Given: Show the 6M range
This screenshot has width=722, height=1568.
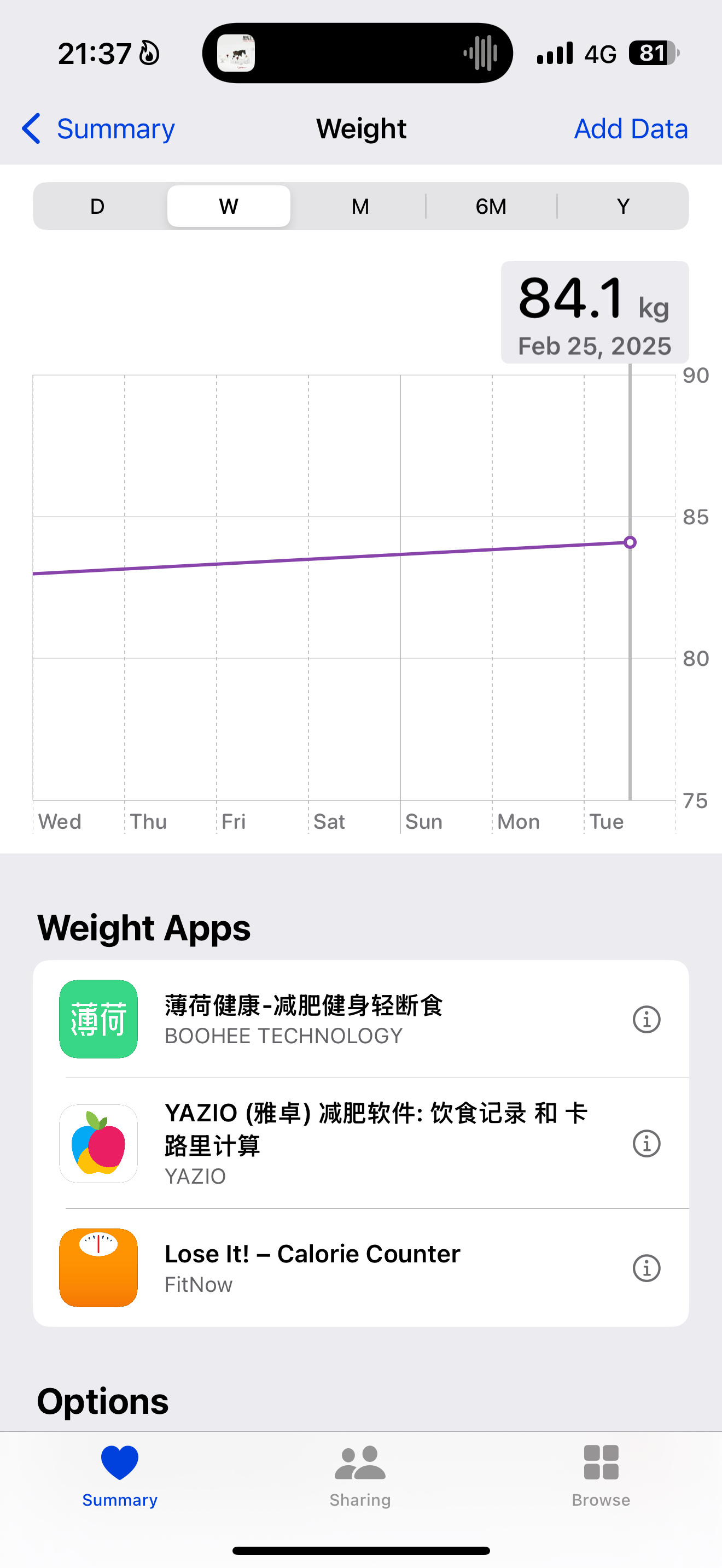Looking at the screenshot, I should point(491,206).
